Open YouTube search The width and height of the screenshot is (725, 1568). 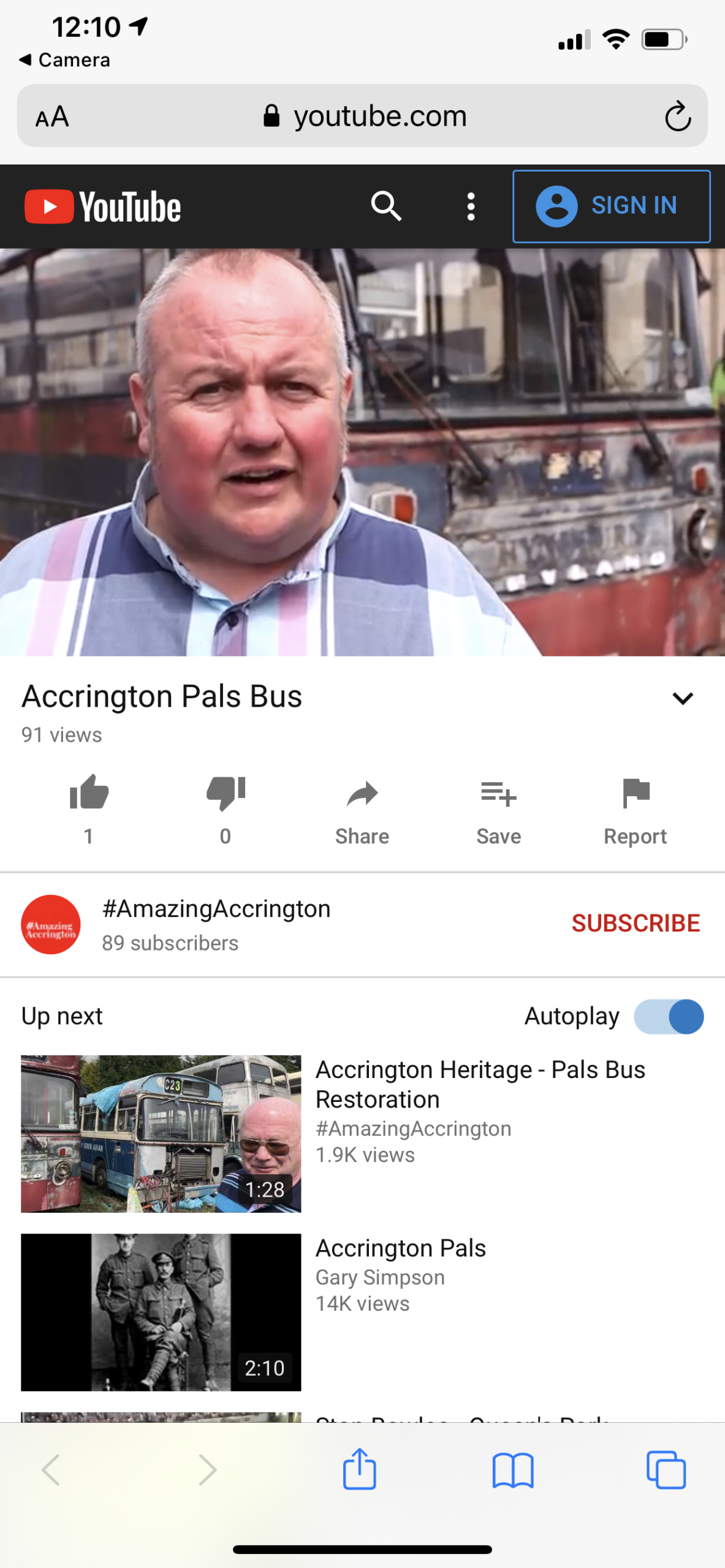point(386,206)
